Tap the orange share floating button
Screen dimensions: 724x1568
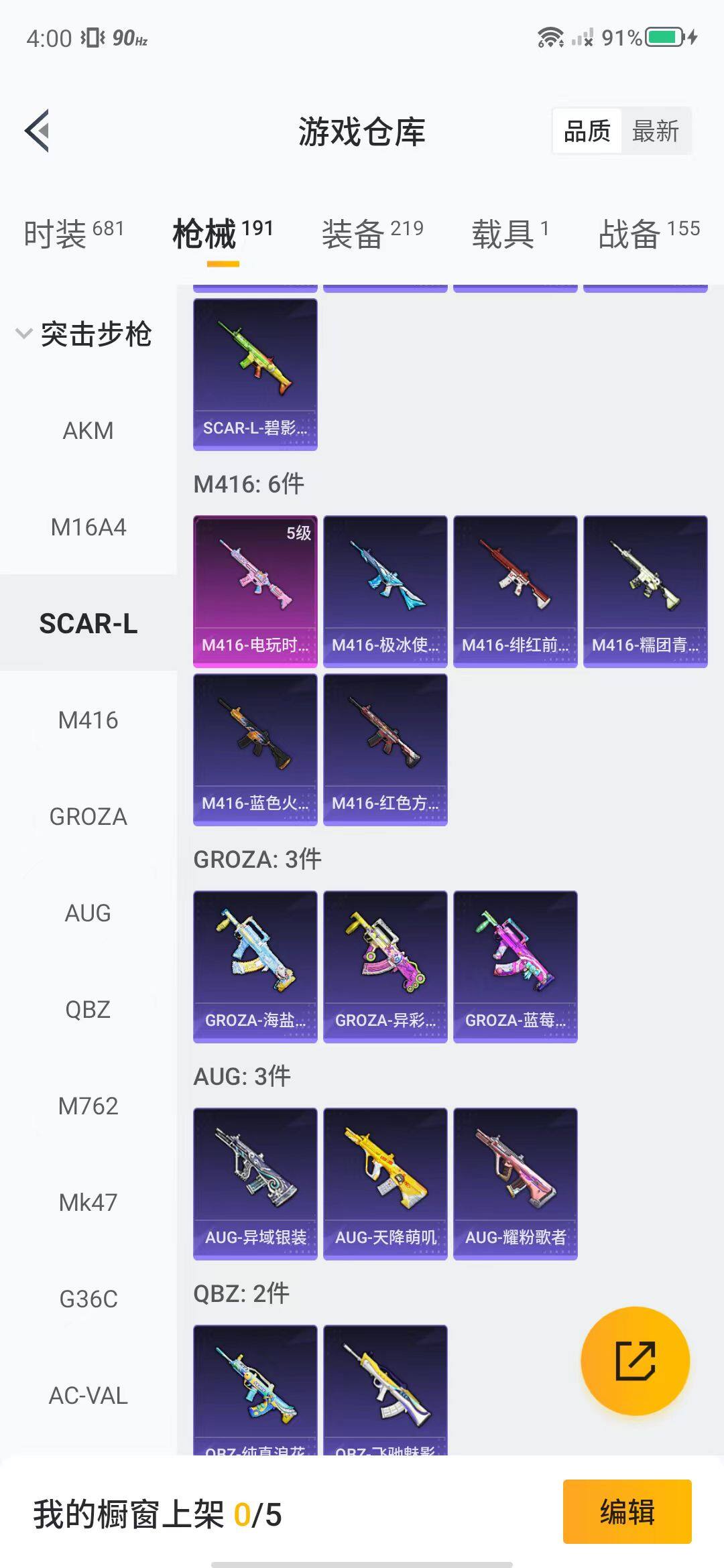click(635, 1361)
